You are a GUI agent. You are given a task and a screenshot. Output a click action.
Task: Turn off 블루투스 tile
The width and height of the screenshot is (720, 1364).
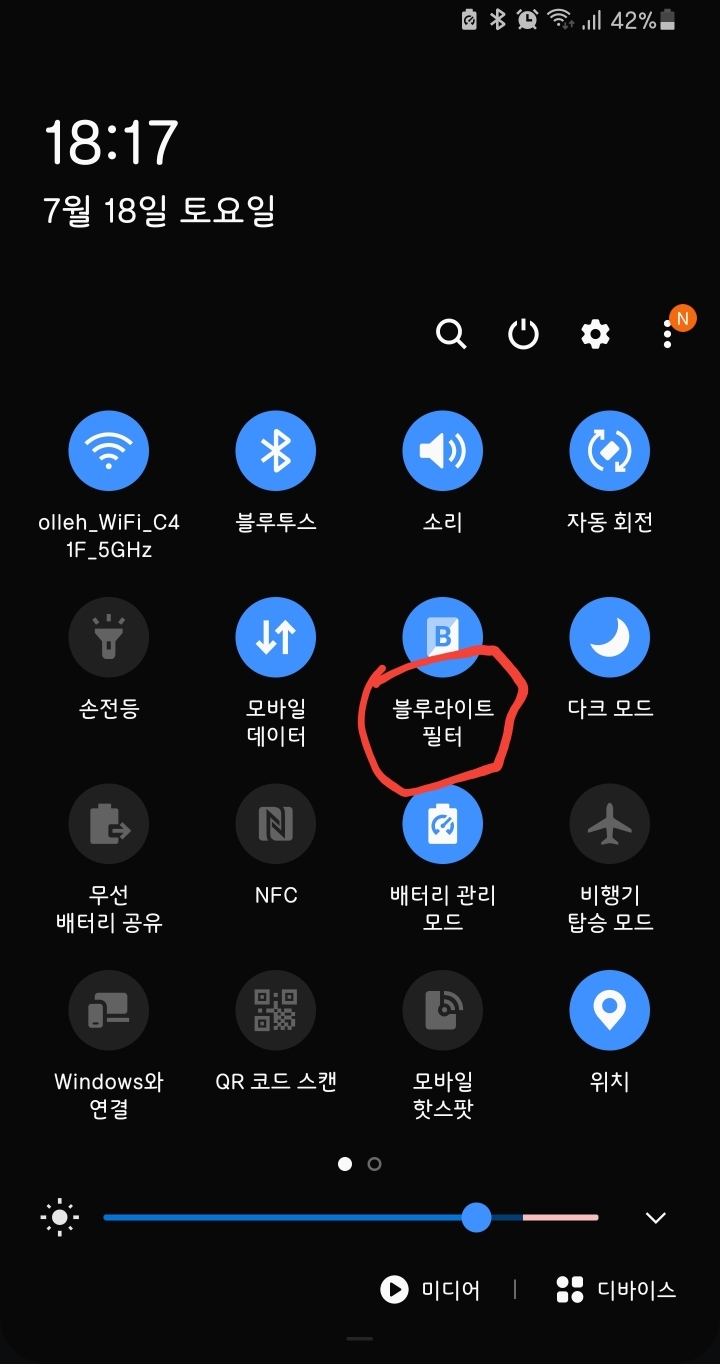pos(275,451)
